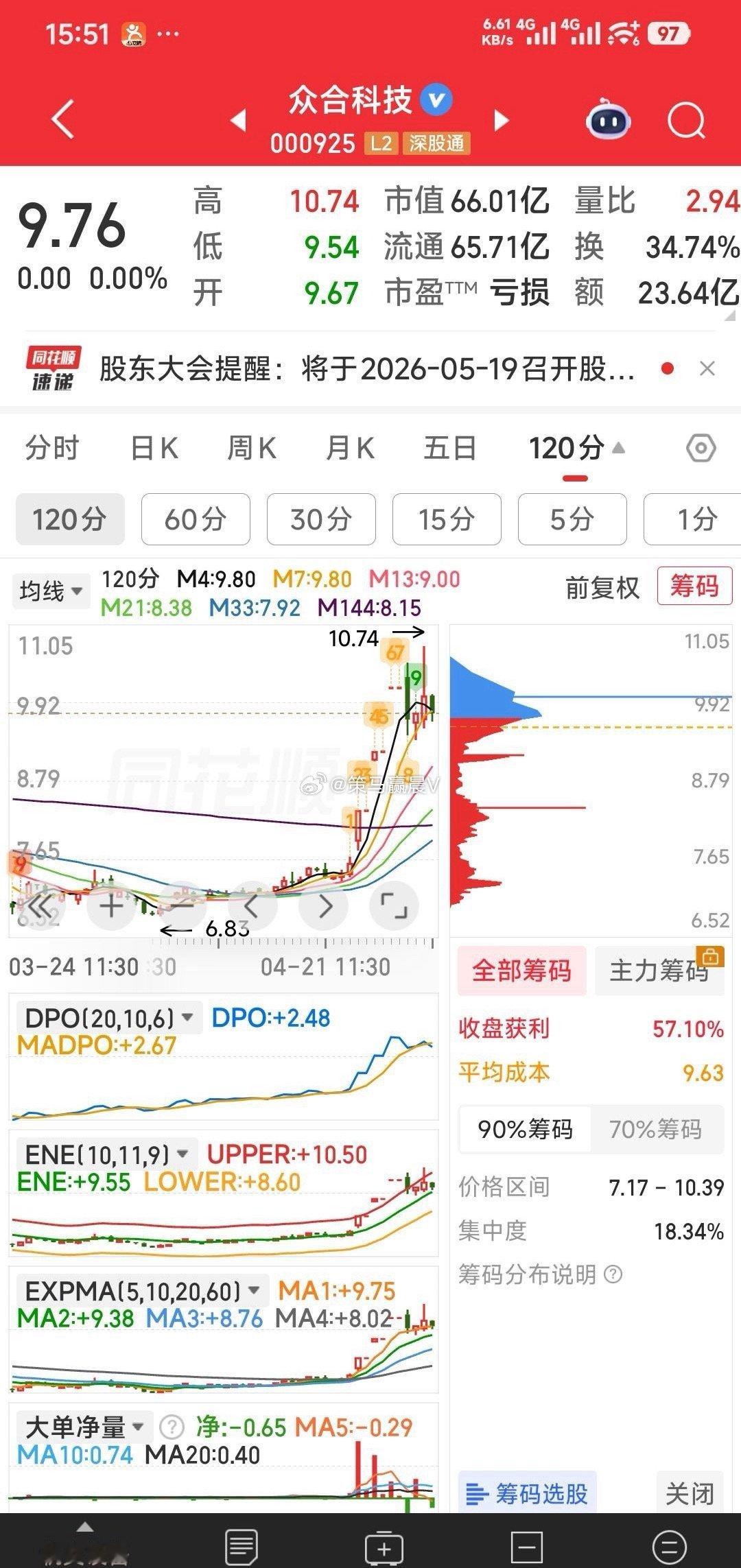Image resolution: width=741 pixels, height=1568 pixels.
Task: Select the 70%筹码 segment
Action: click(655, 1129)
